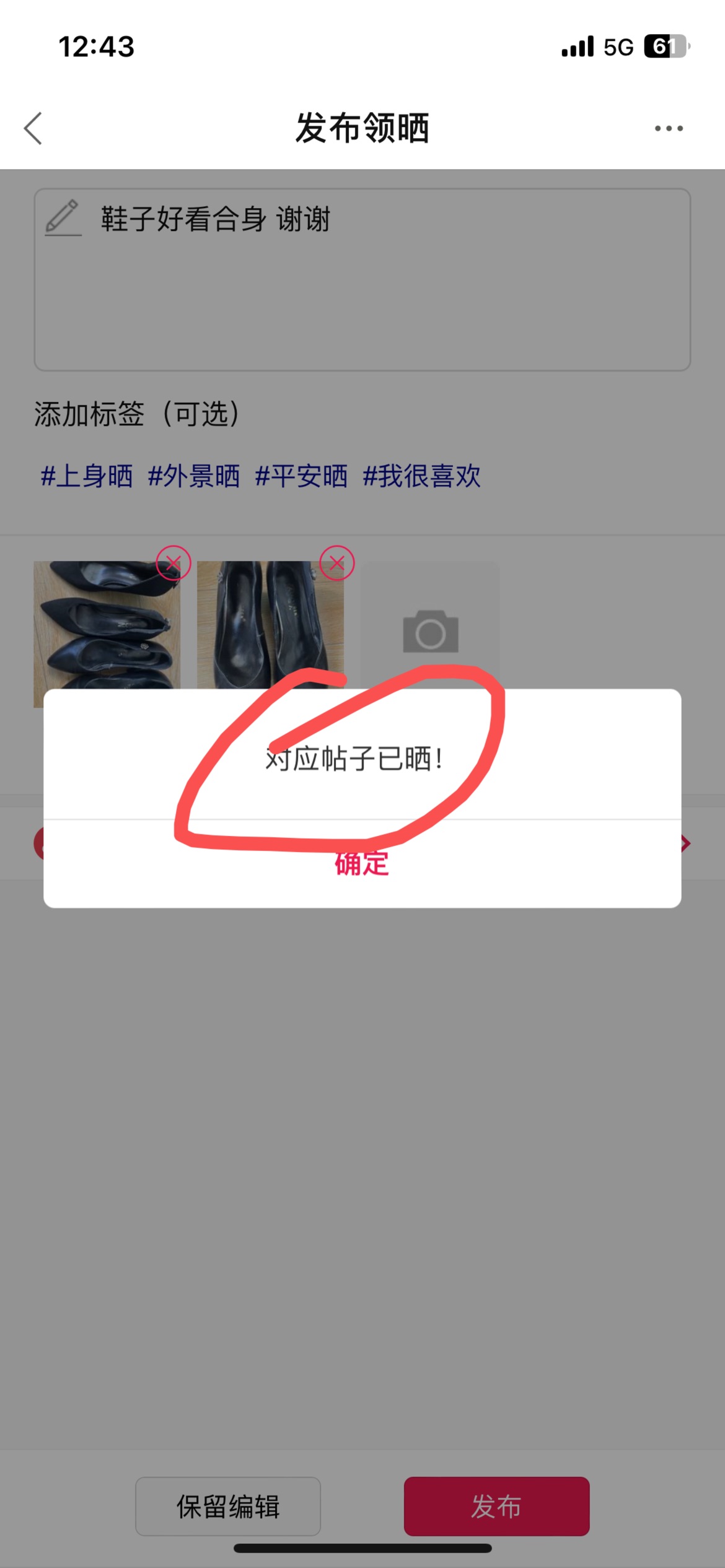This screenshot has height=1568, width=725.
Task: Add the #外景晒 tag
Action: [x=194, y=476]
